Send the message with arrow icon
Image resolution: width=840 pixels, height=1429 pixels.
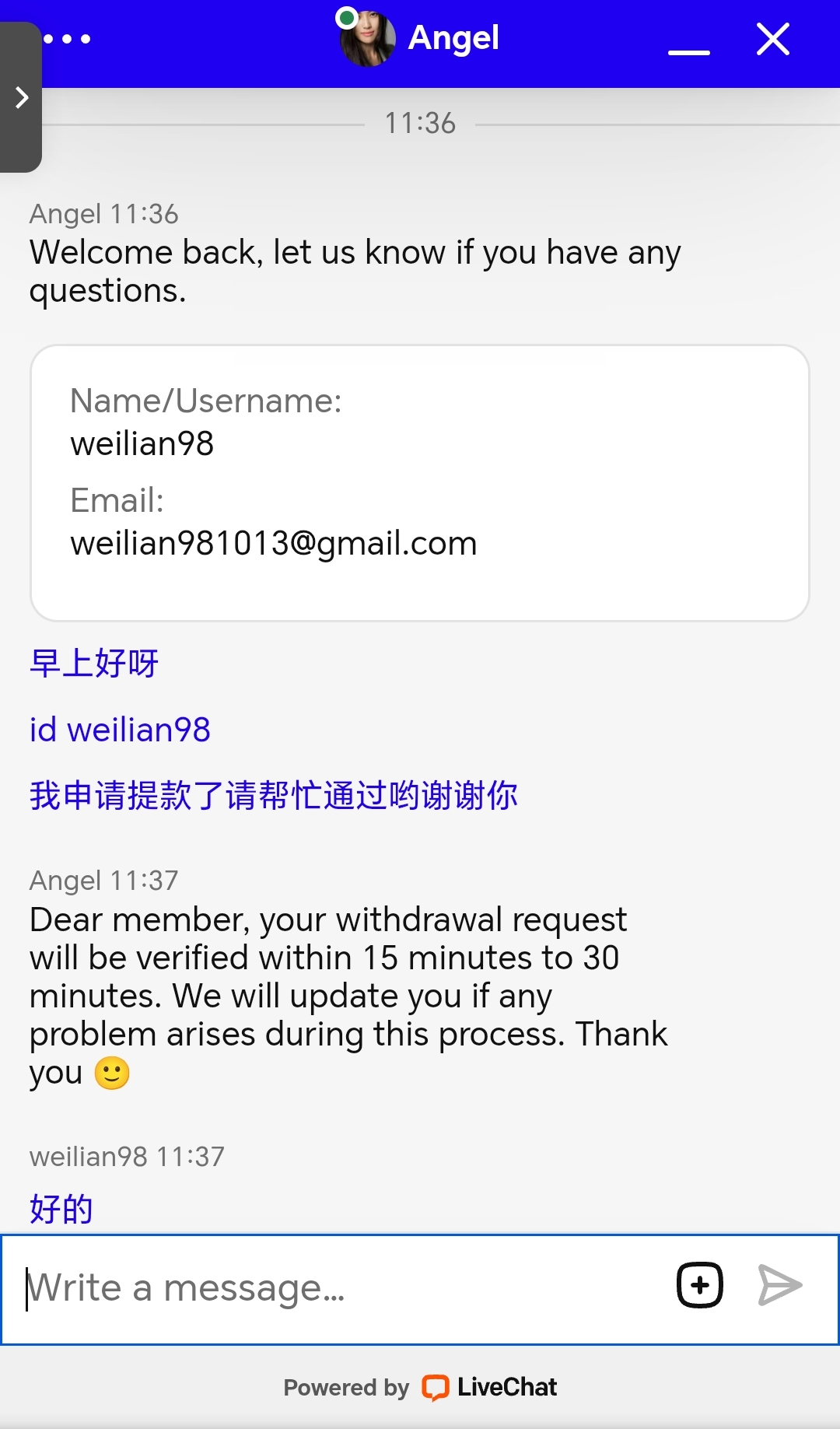coord(779,1285)
